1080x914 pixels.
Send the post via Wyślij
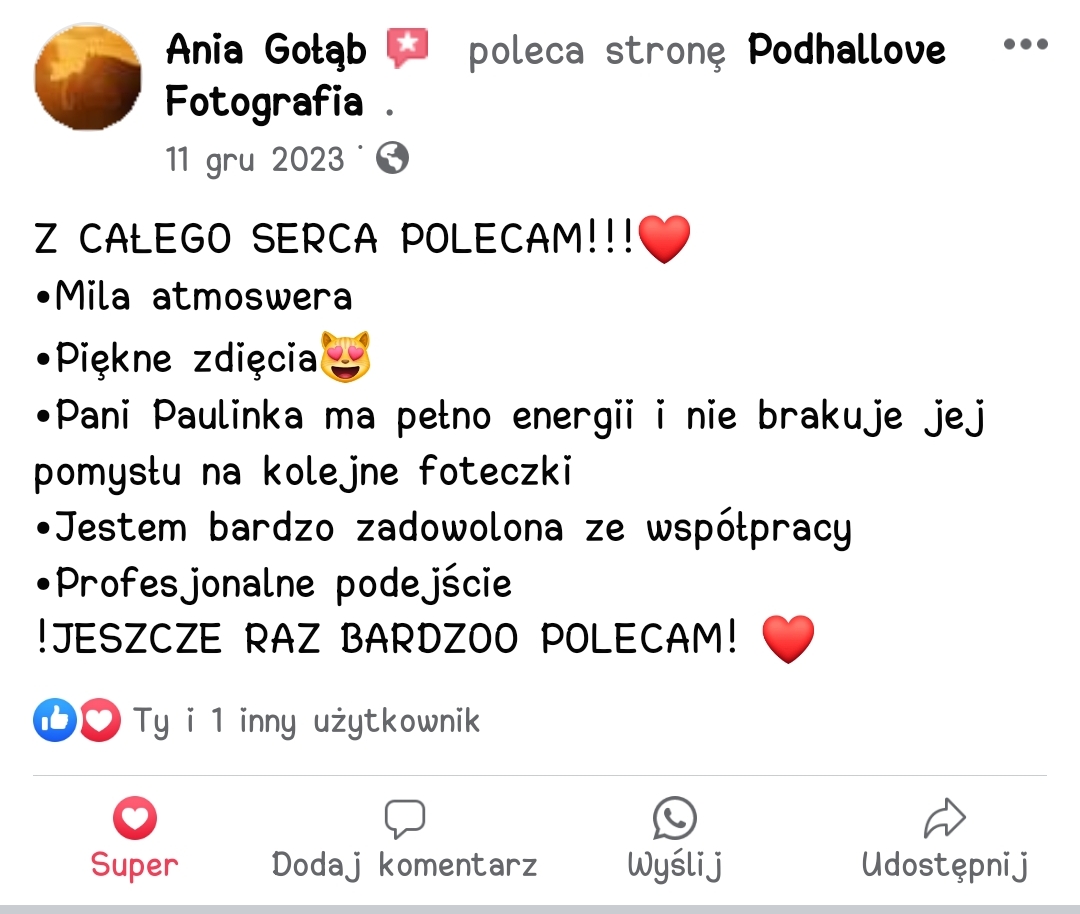(x=675, y=842)
